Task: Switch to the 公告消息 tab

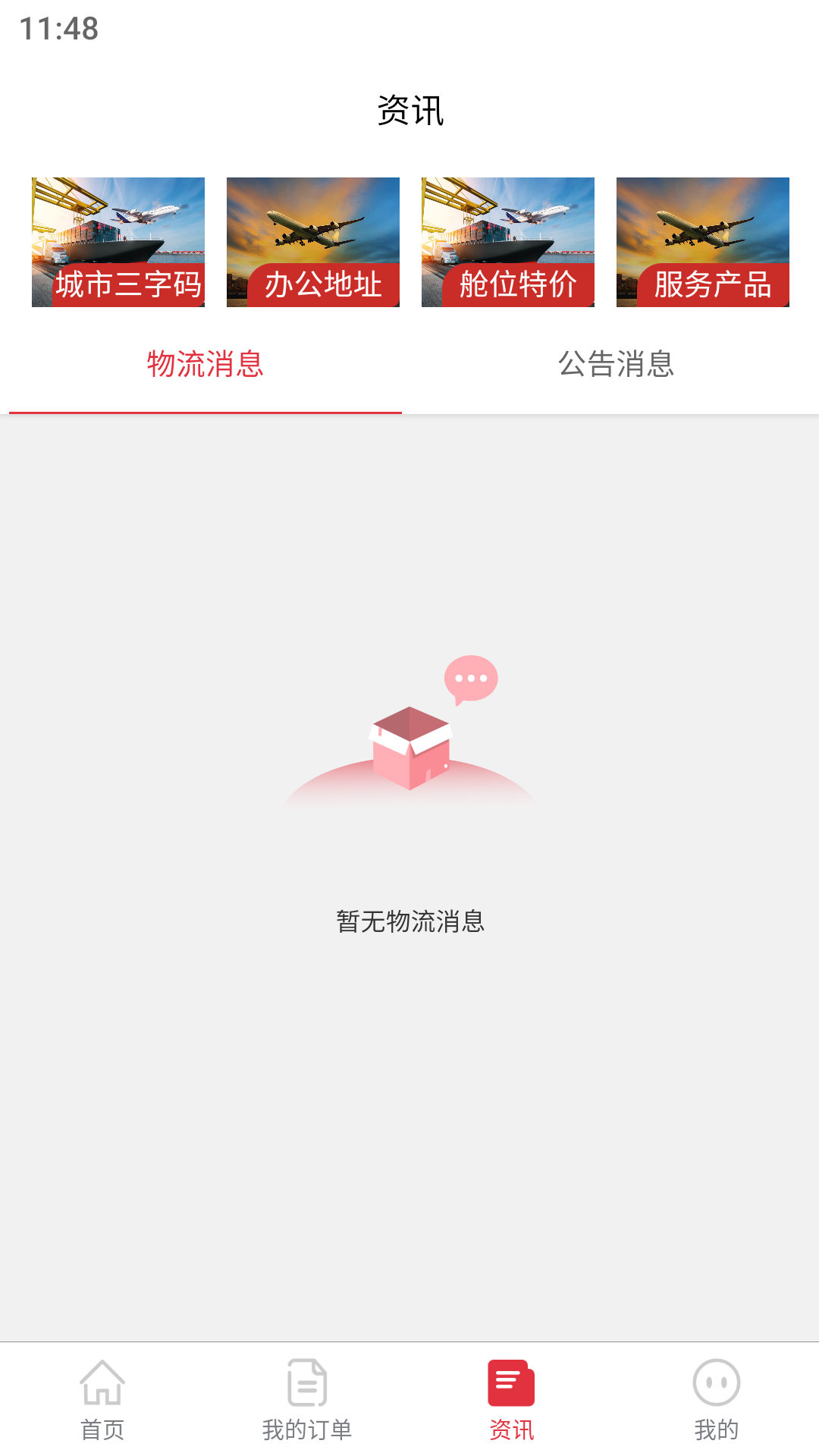Action: (614, 364)
